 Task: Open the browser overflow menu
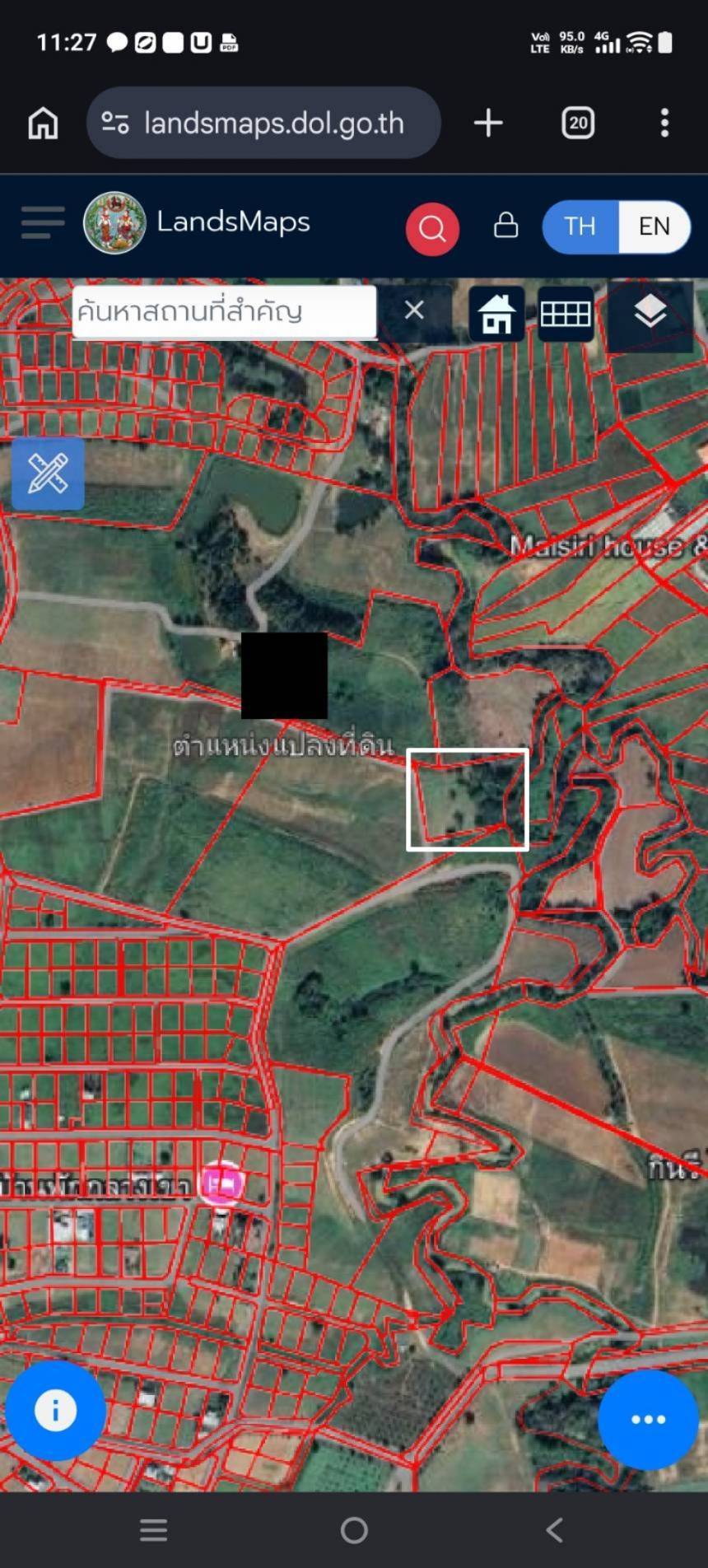tap(664, 124)
